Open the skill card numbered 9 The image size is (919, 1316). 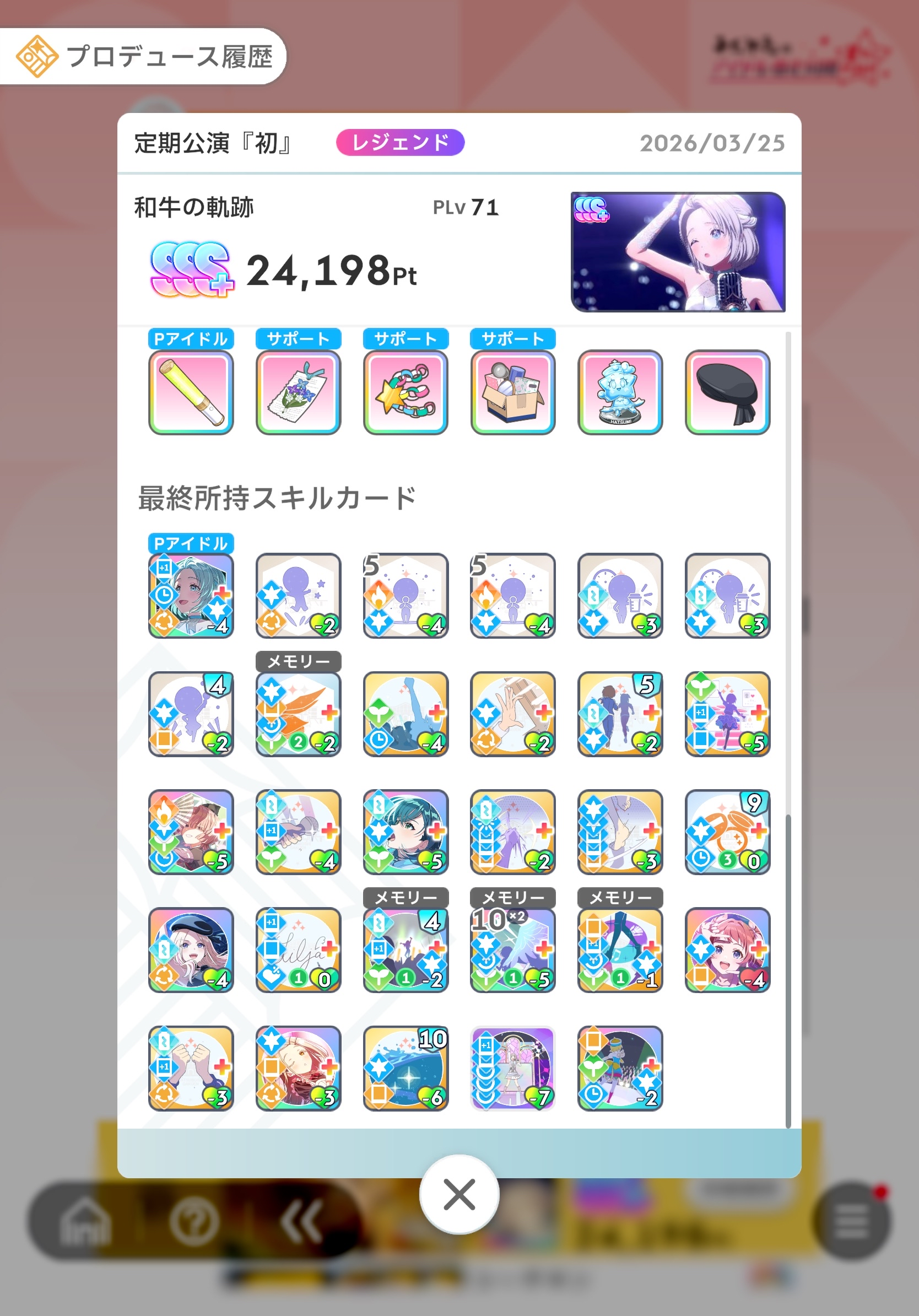[727, 832]
